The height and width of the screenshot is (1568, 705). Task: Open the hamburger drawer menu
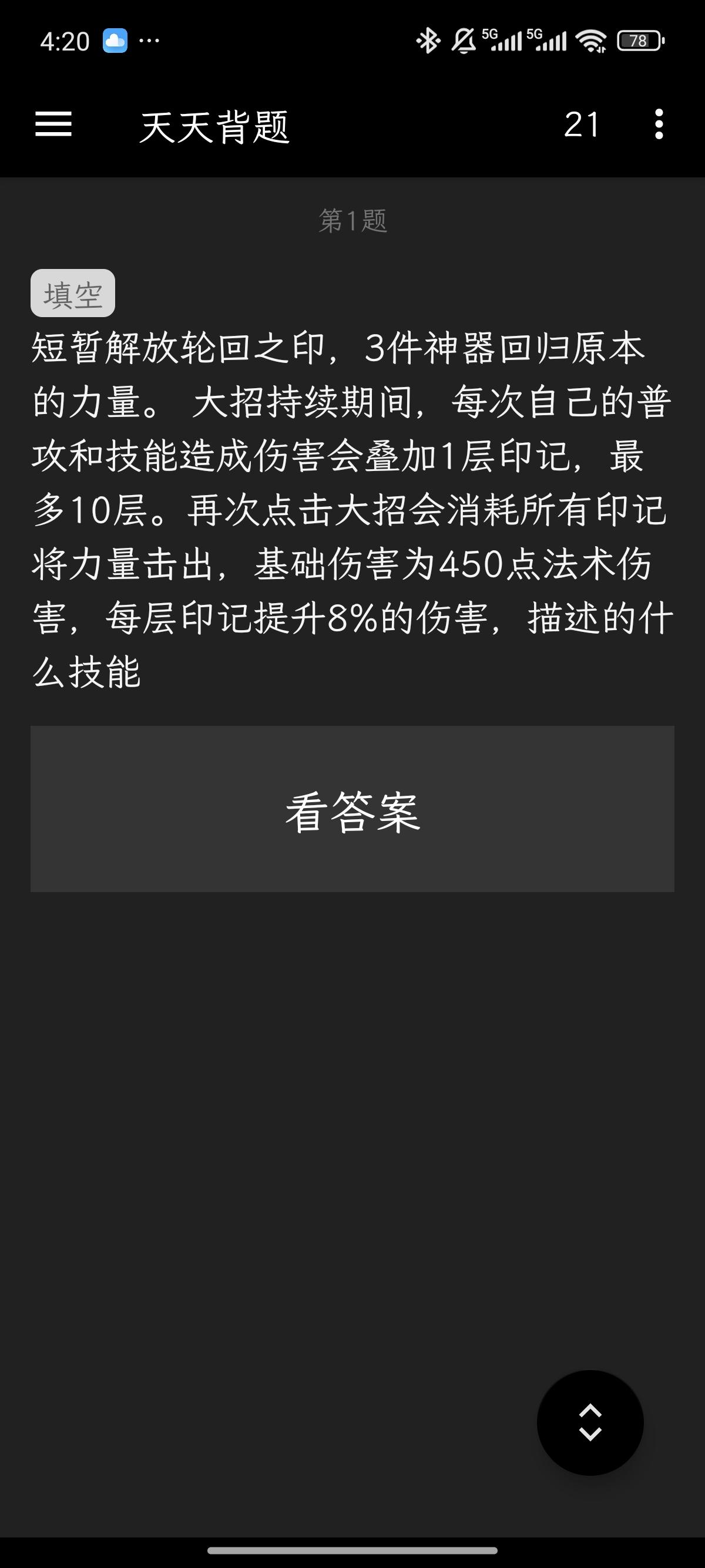click(53, 124)
